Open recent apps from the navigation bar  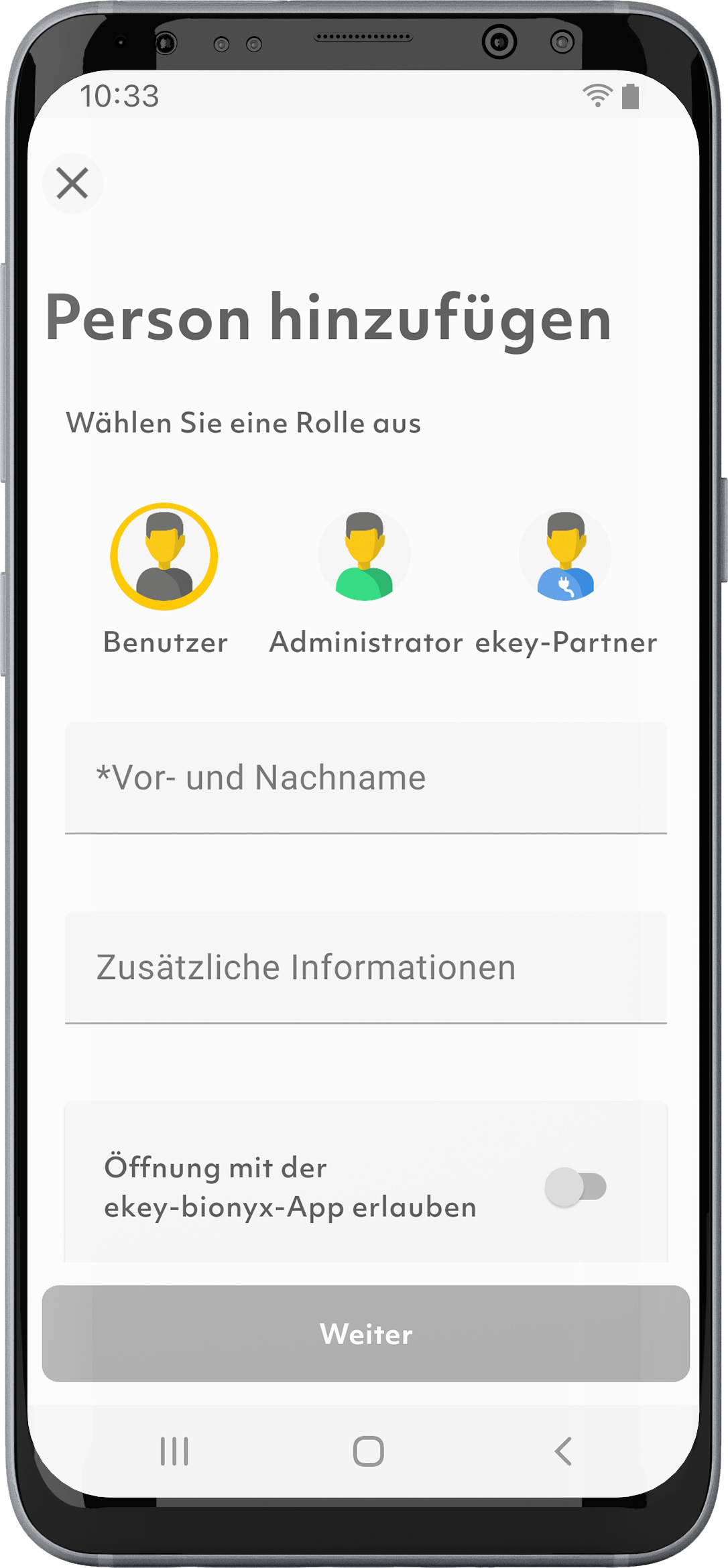pos(174,1451)
